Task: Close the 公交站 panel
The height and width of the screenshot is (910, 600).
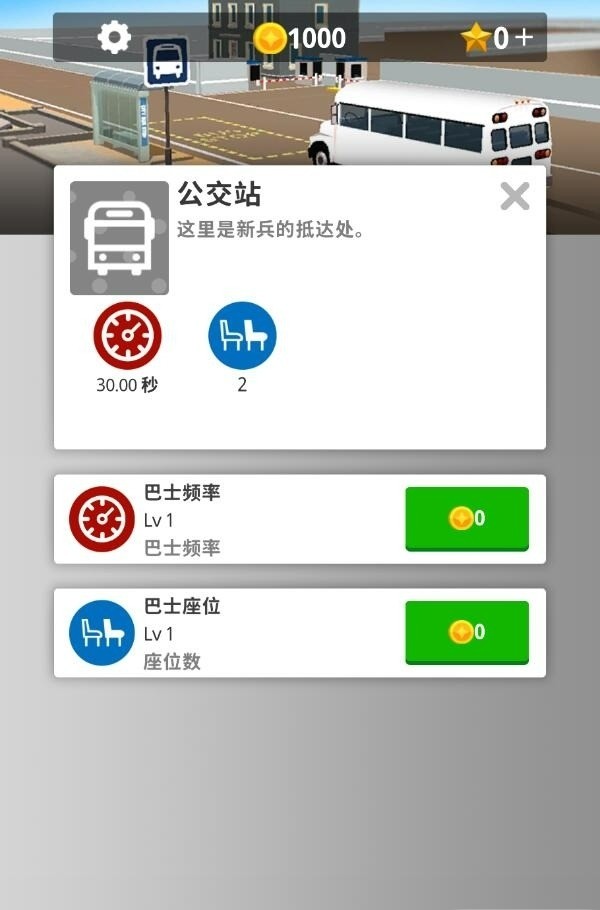Action: tap(514, 196)
